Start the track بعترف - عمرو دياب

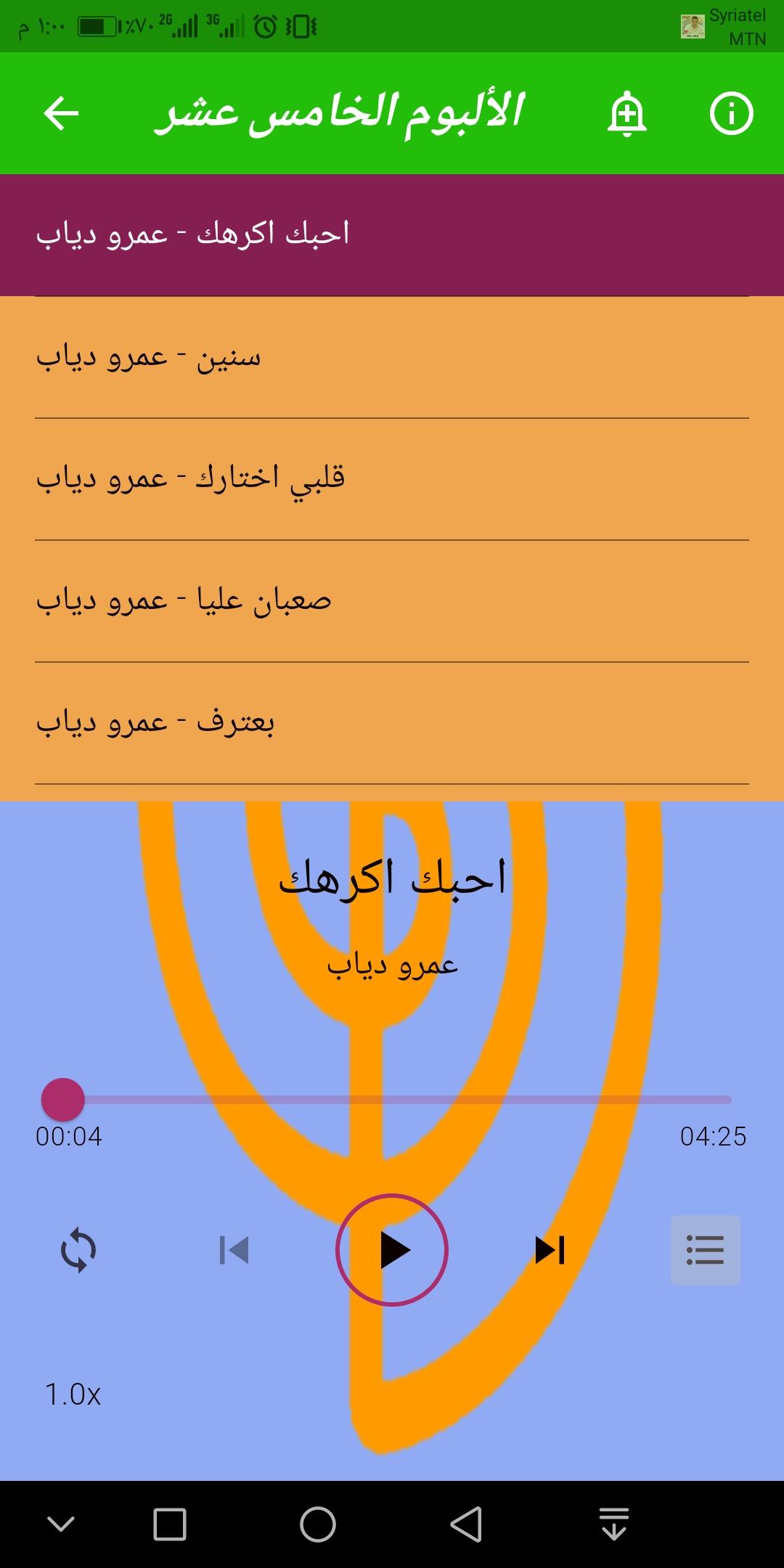392,723
